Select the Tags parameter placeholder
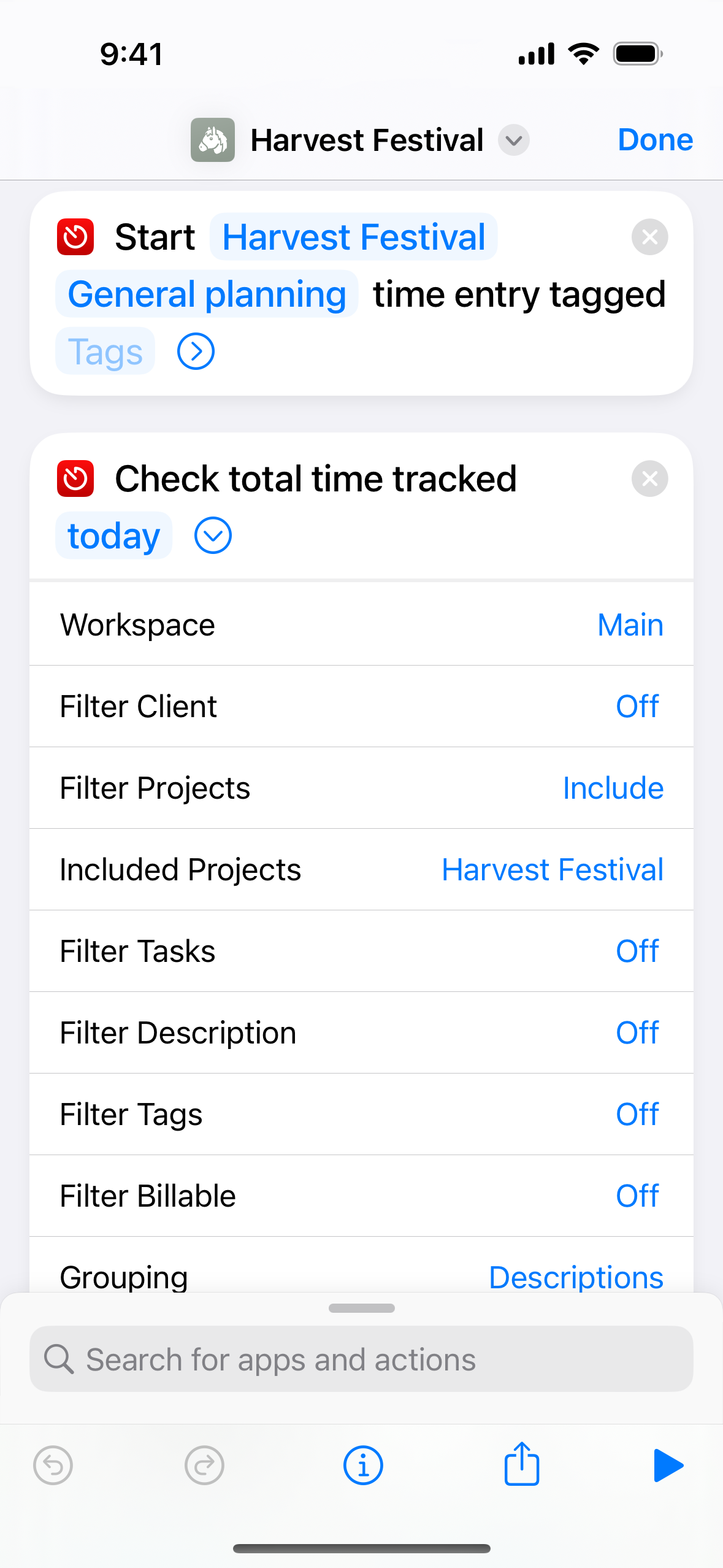723x1568 pixels. 105,352
